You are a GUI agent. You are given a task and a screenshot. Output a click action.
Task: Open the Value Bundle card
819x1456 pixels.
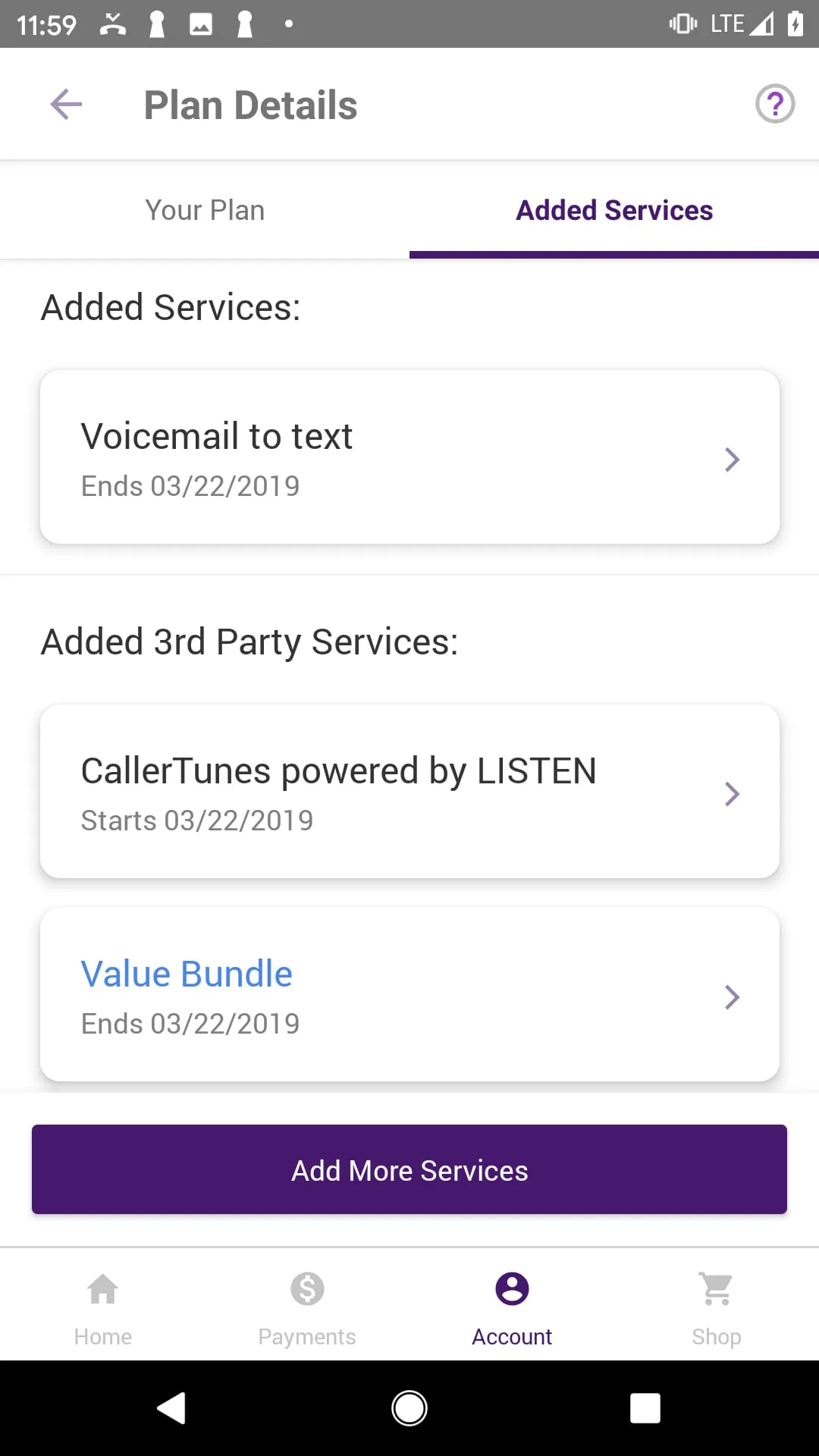(x=409, y=995)
